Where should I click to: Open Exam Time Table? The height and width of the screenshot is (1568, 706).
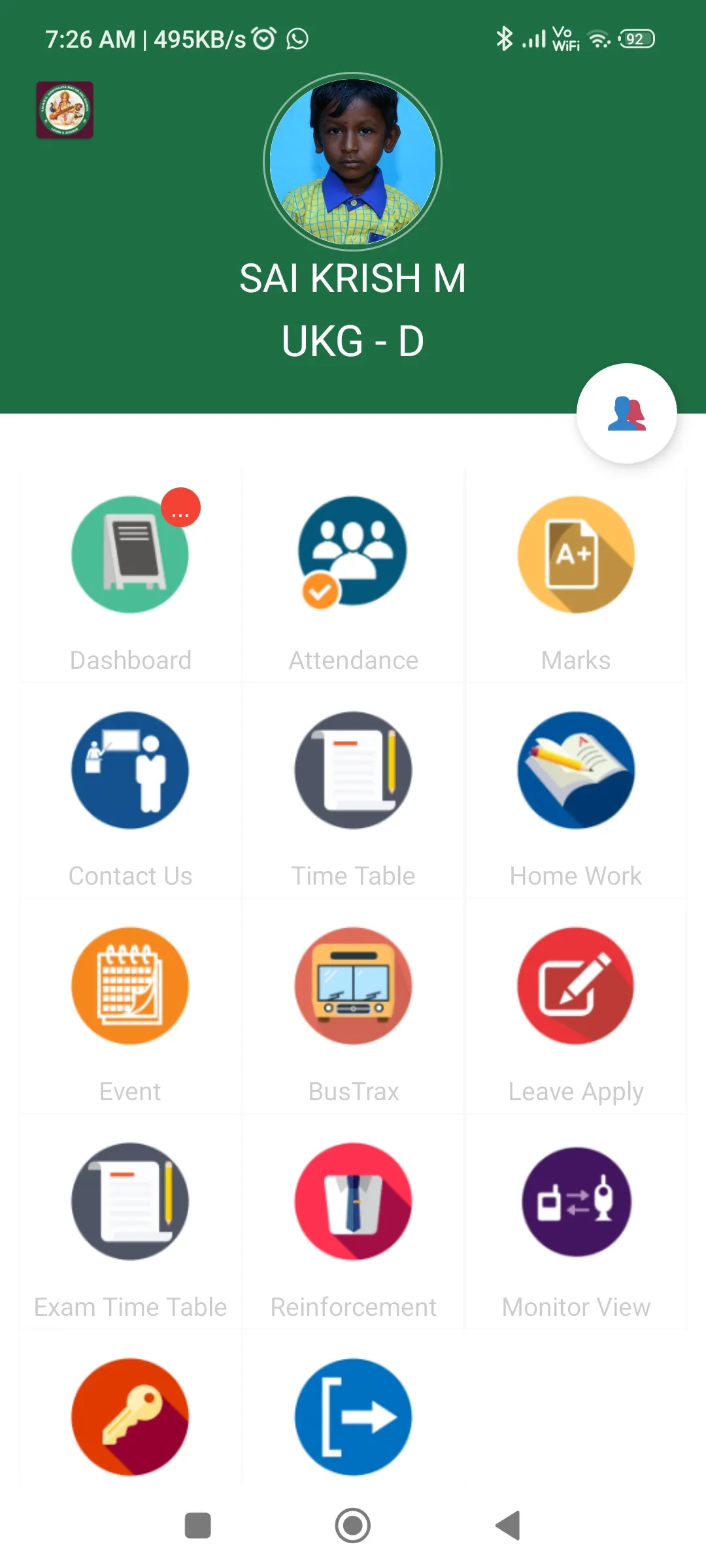coord(130,1222)
